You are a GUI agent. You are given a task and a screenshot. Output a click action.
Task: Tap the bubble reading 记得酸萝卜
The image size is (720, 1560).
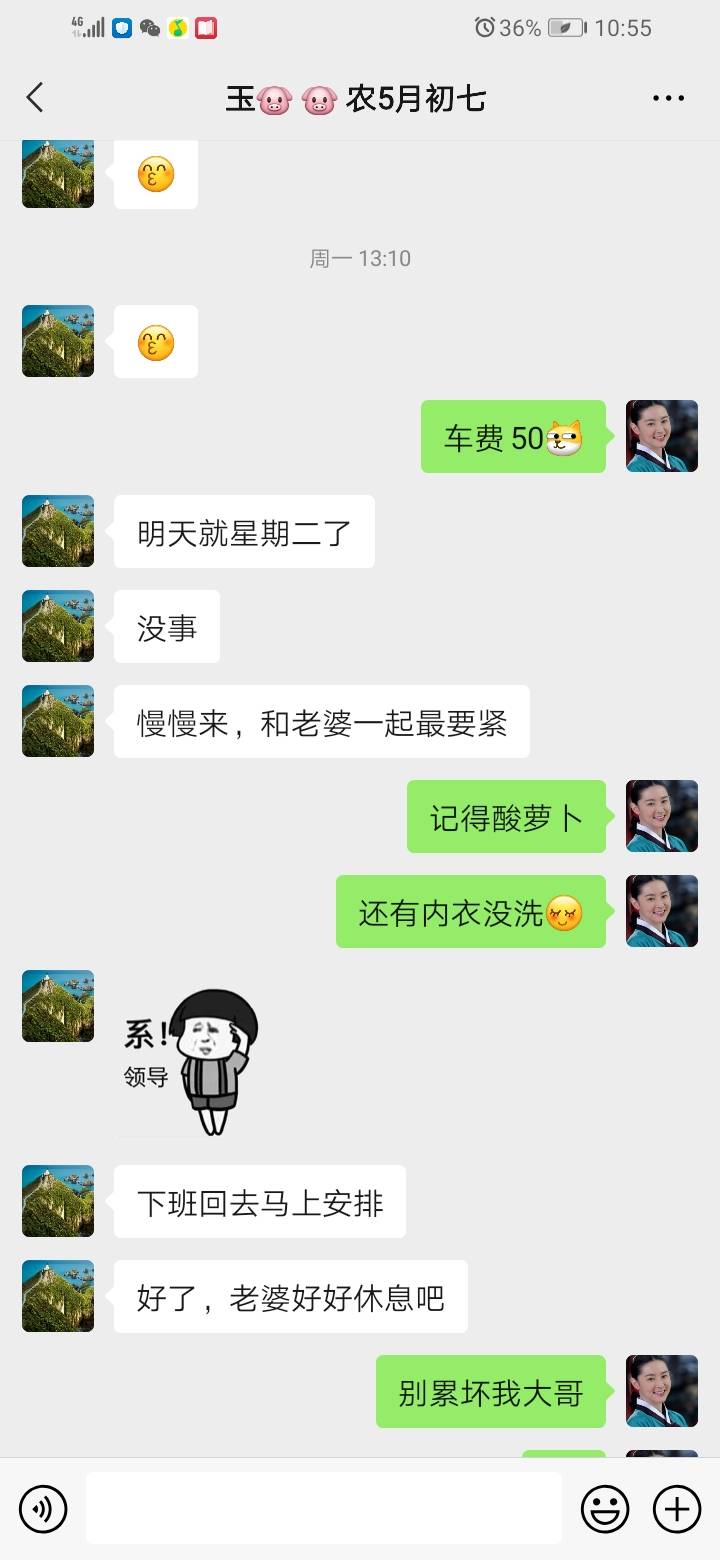[506, 816]
